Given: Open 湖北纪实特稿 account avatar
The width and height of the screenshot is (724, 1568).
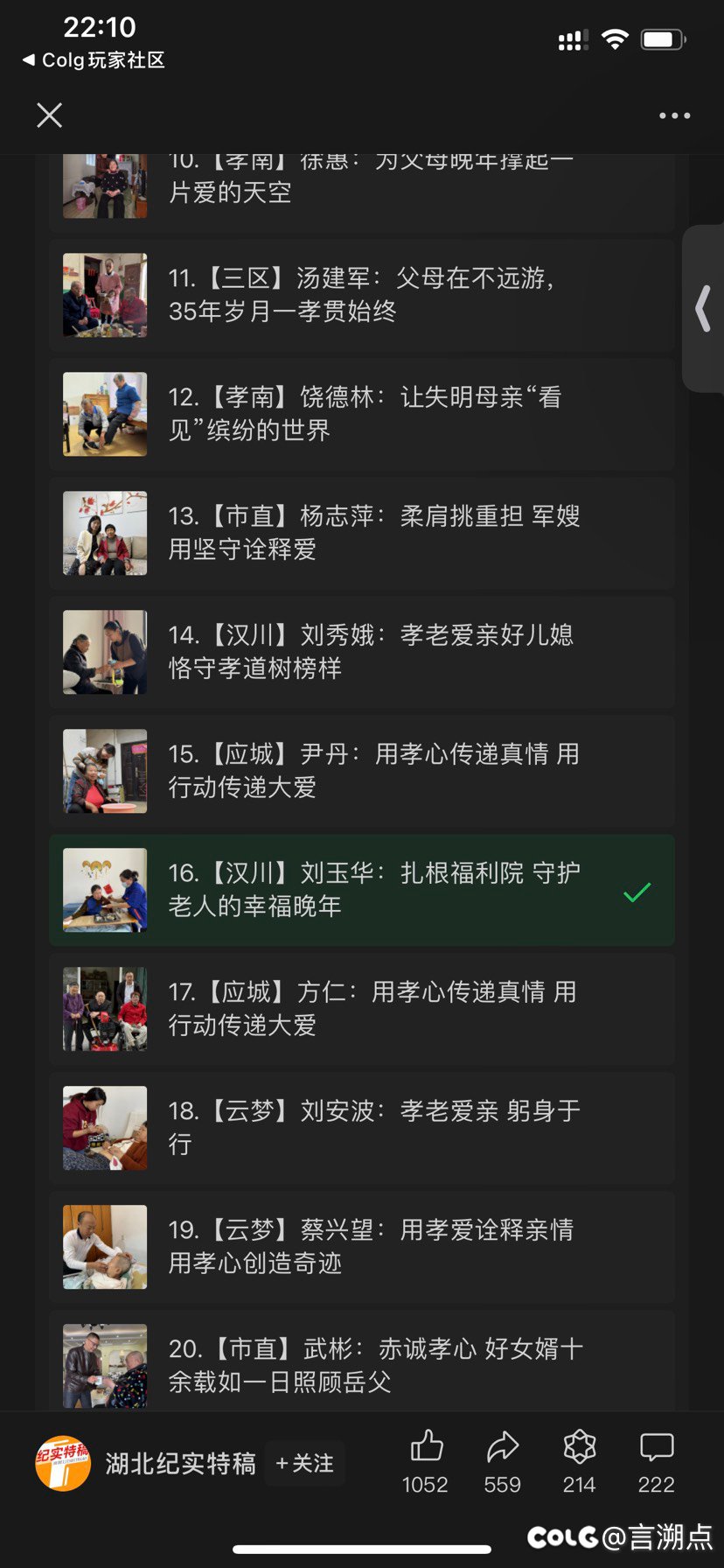Looking at the screenshot, I should point(63,1463).
